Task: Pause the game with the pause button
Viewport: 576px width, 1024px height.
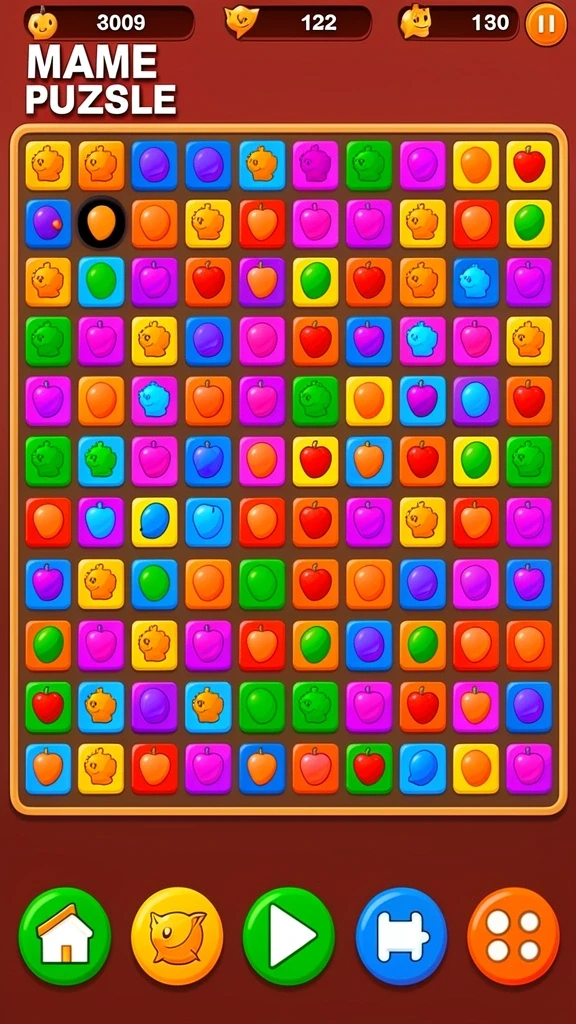Action: (x=546, y=25)
